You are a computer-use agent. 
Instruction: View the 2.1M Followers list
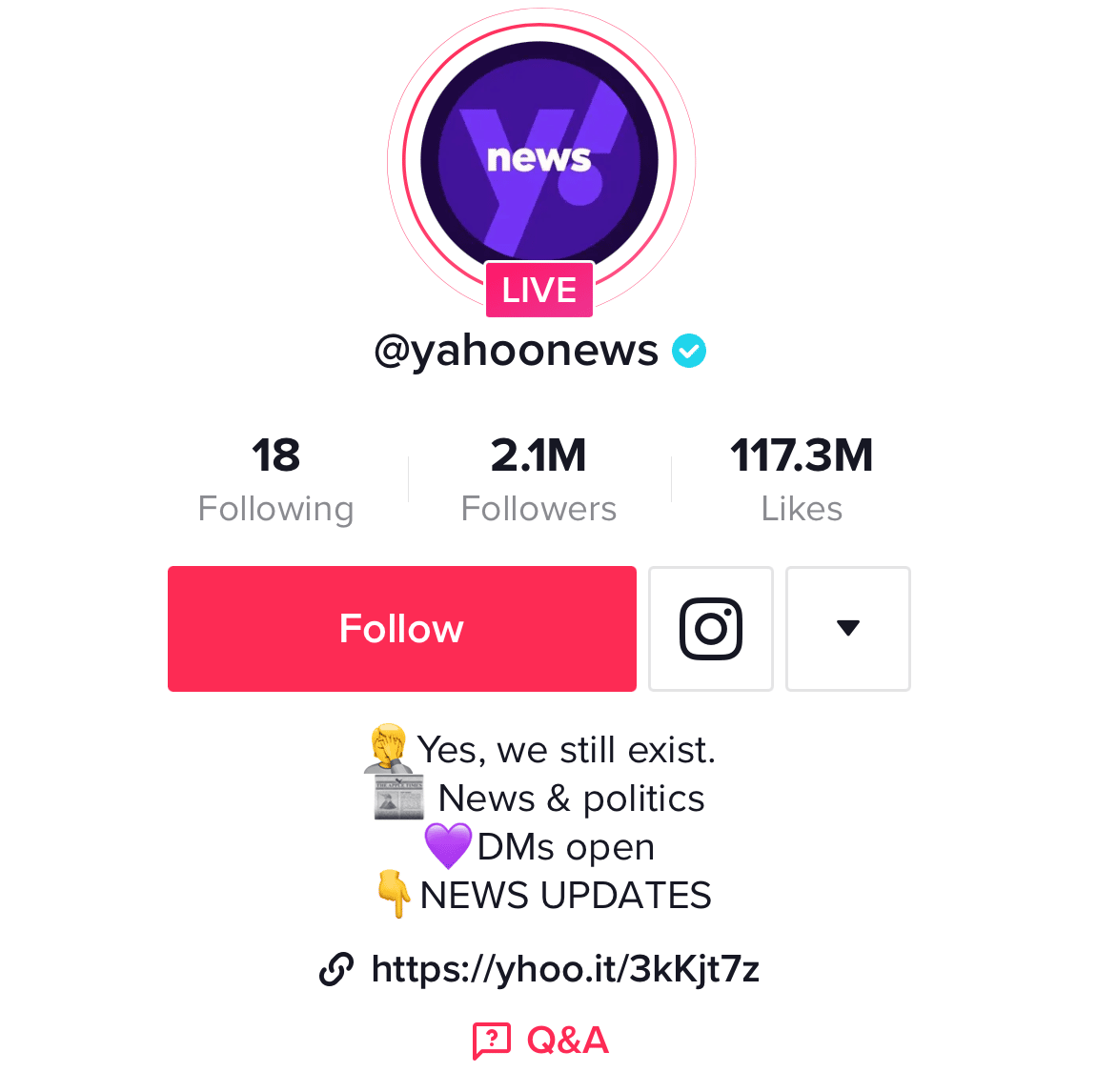point(538,480)
